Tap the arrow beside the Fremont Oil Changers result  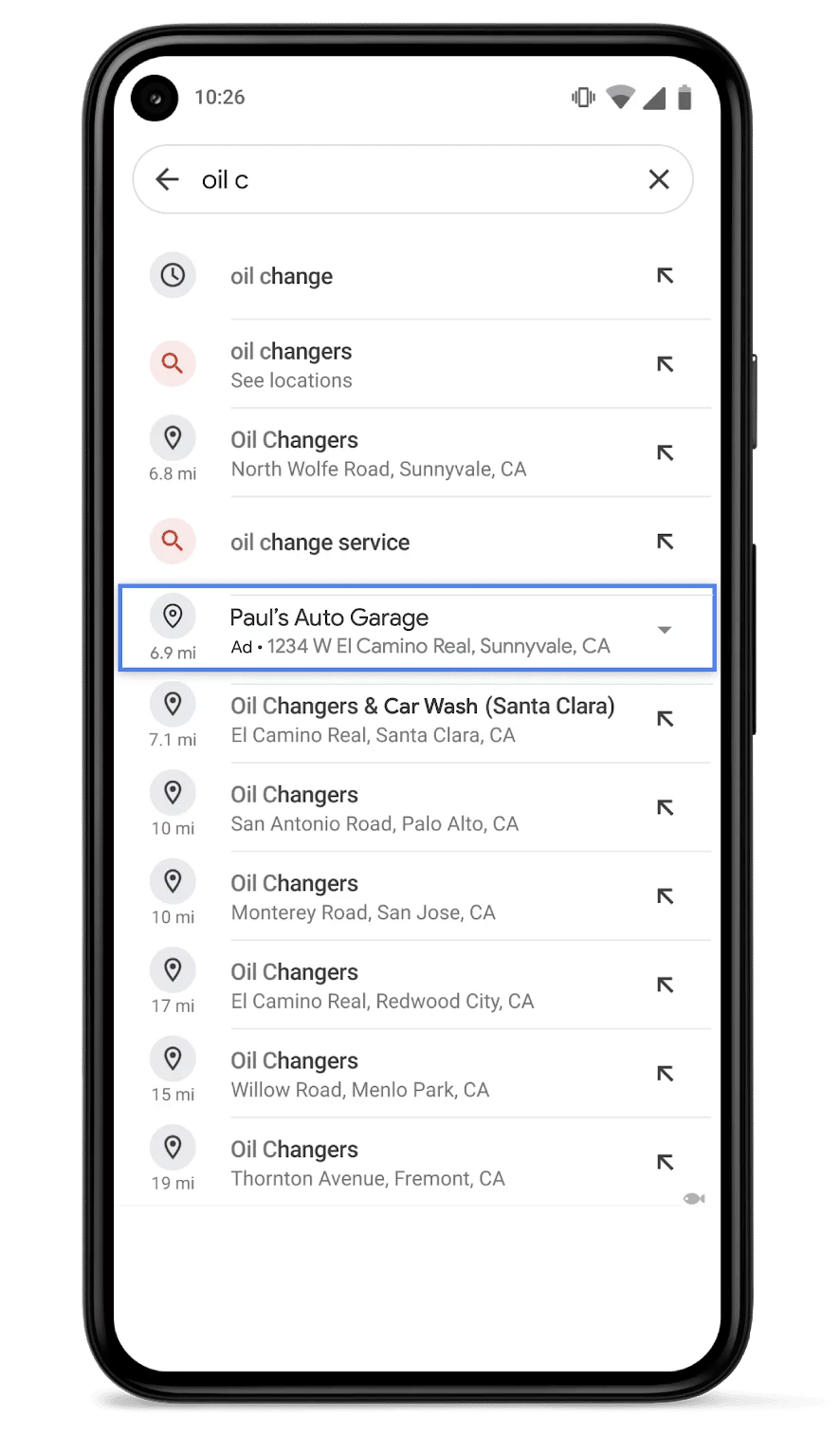click(665, 1162)
